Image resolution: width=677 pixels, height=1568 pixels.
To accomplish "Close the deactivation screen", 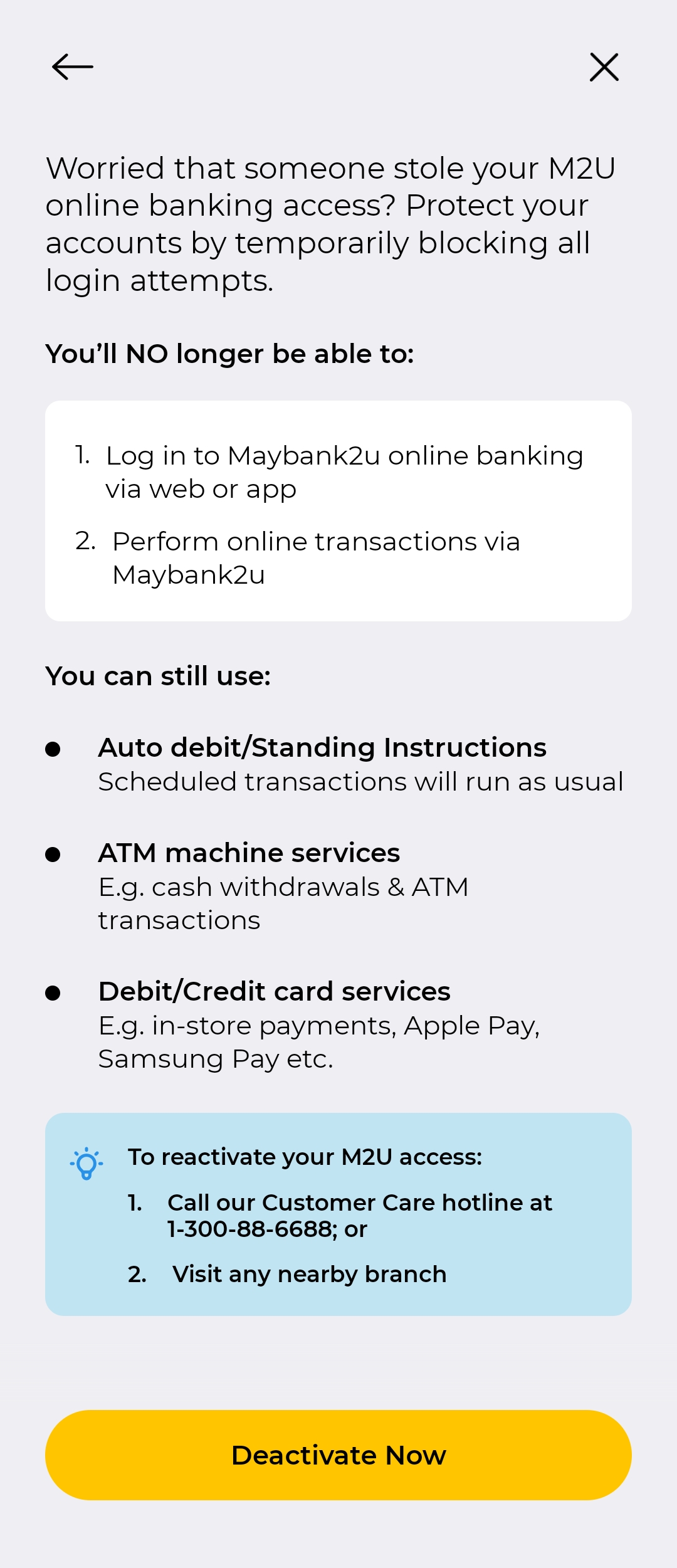I will tap(604, 67).
